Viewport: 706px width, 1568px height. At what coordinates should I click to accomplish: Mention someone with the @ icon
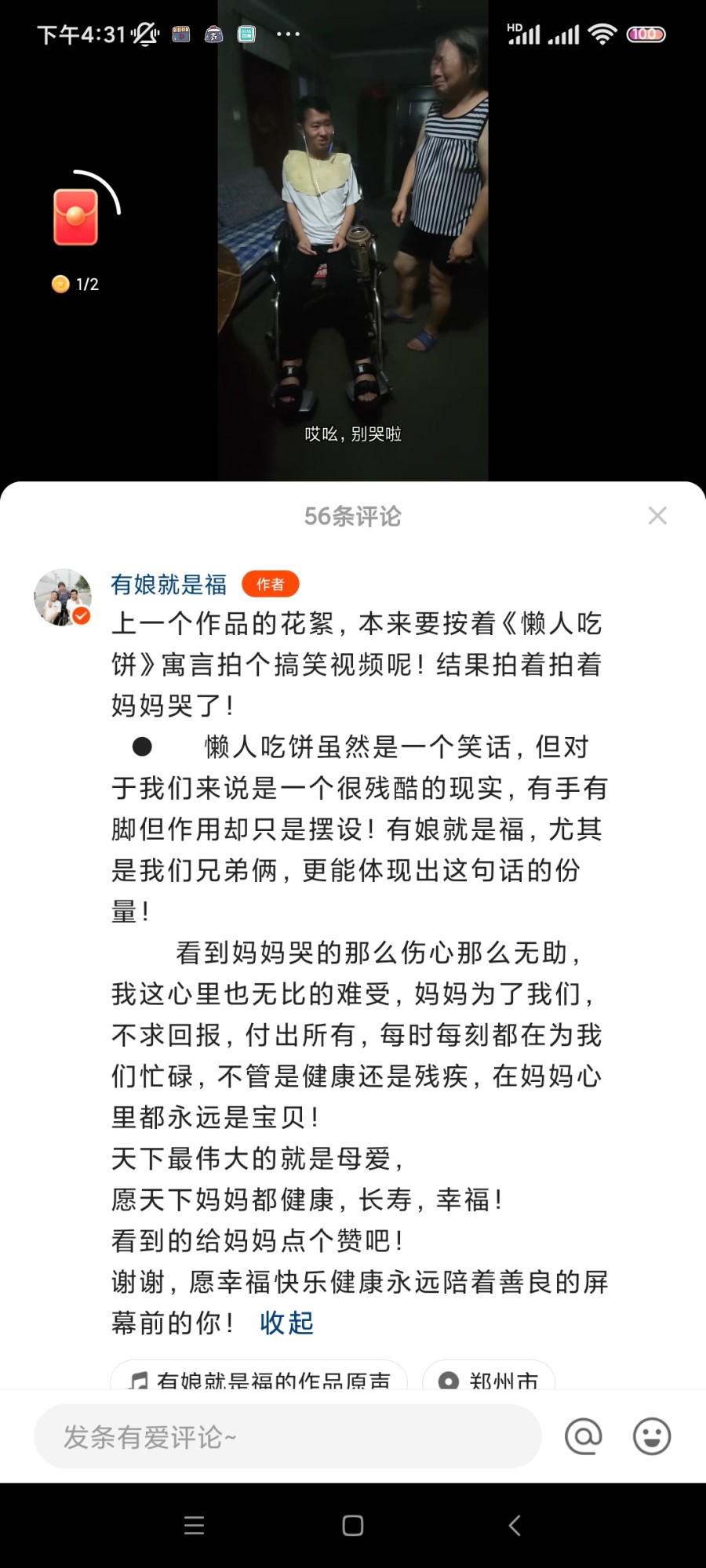point(584,1436)
